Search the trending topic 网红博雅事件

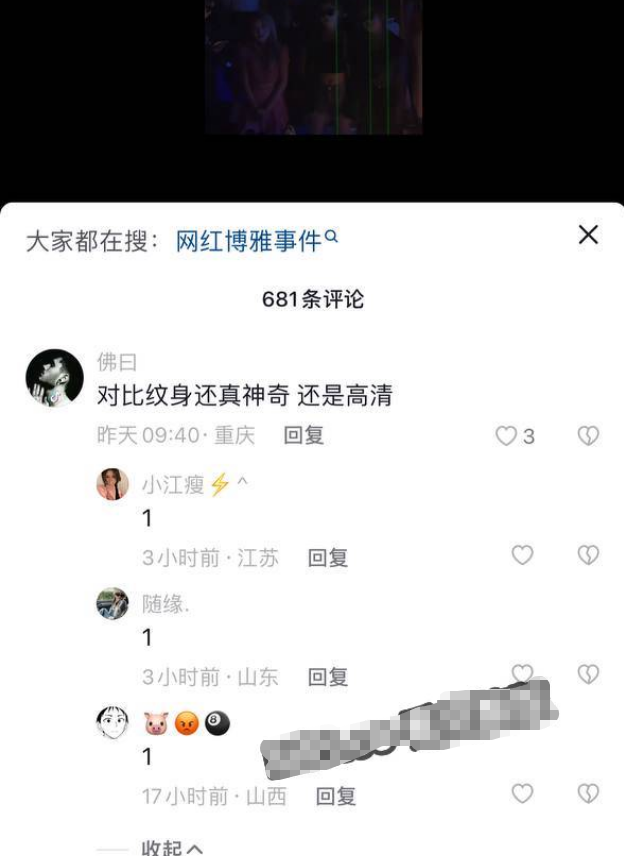tap(256, 241)
